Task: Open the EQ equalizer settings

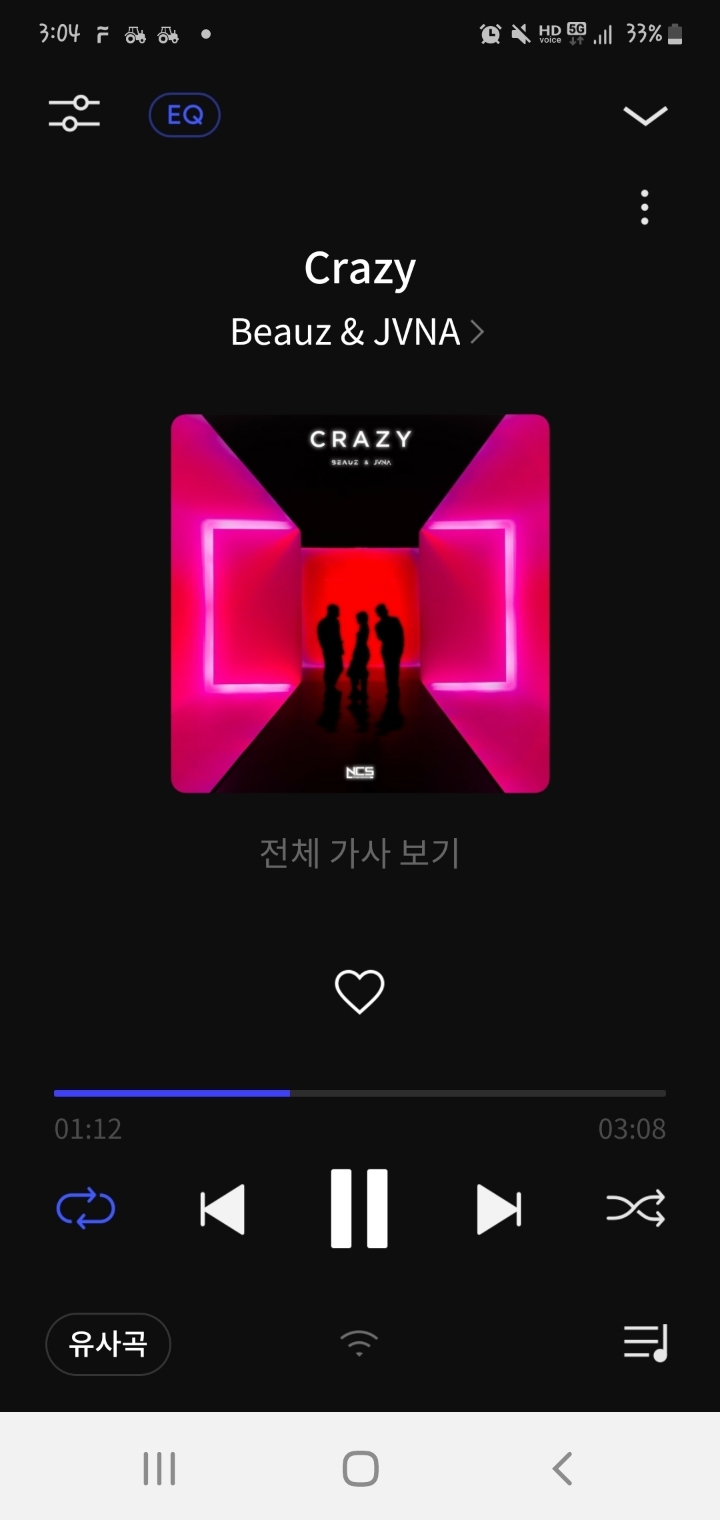Action: (185, 115)
